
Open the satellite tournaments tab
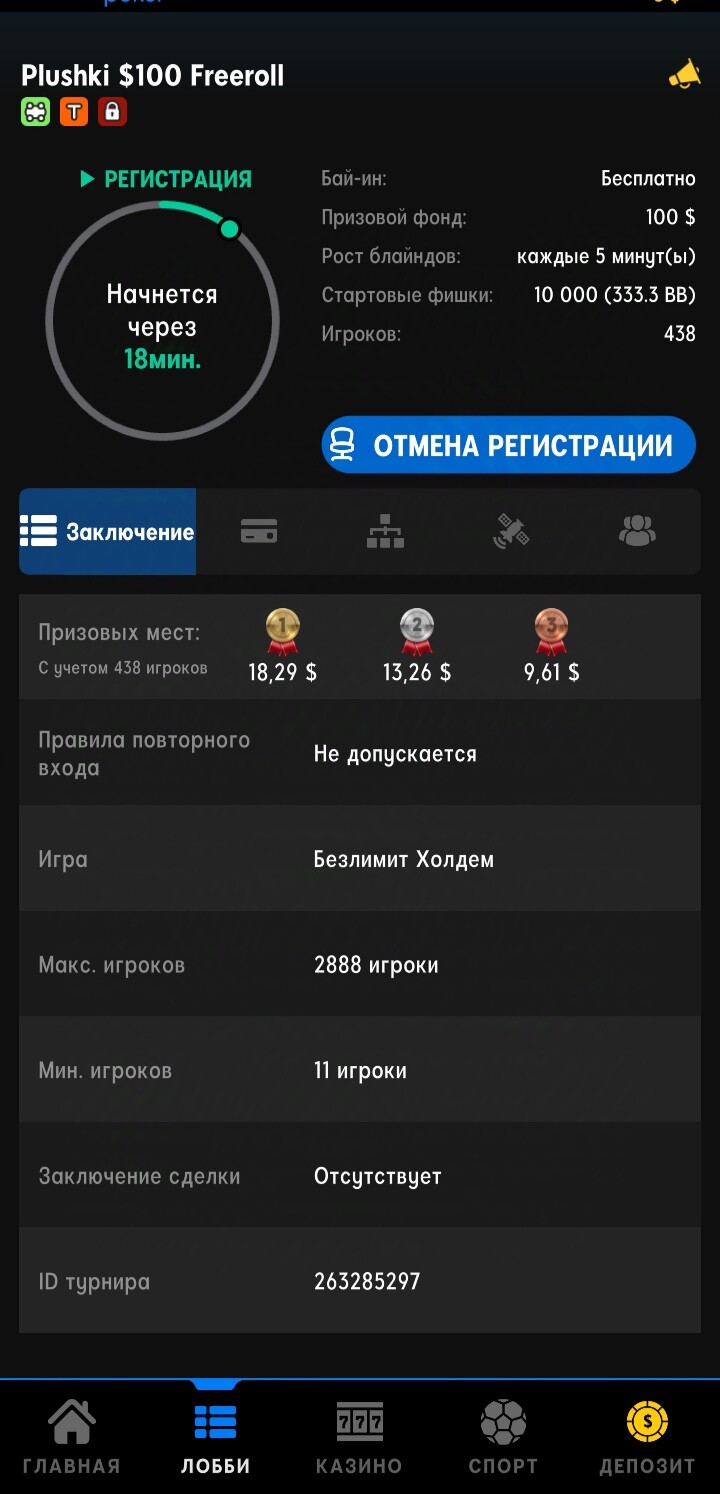point(511,532)
